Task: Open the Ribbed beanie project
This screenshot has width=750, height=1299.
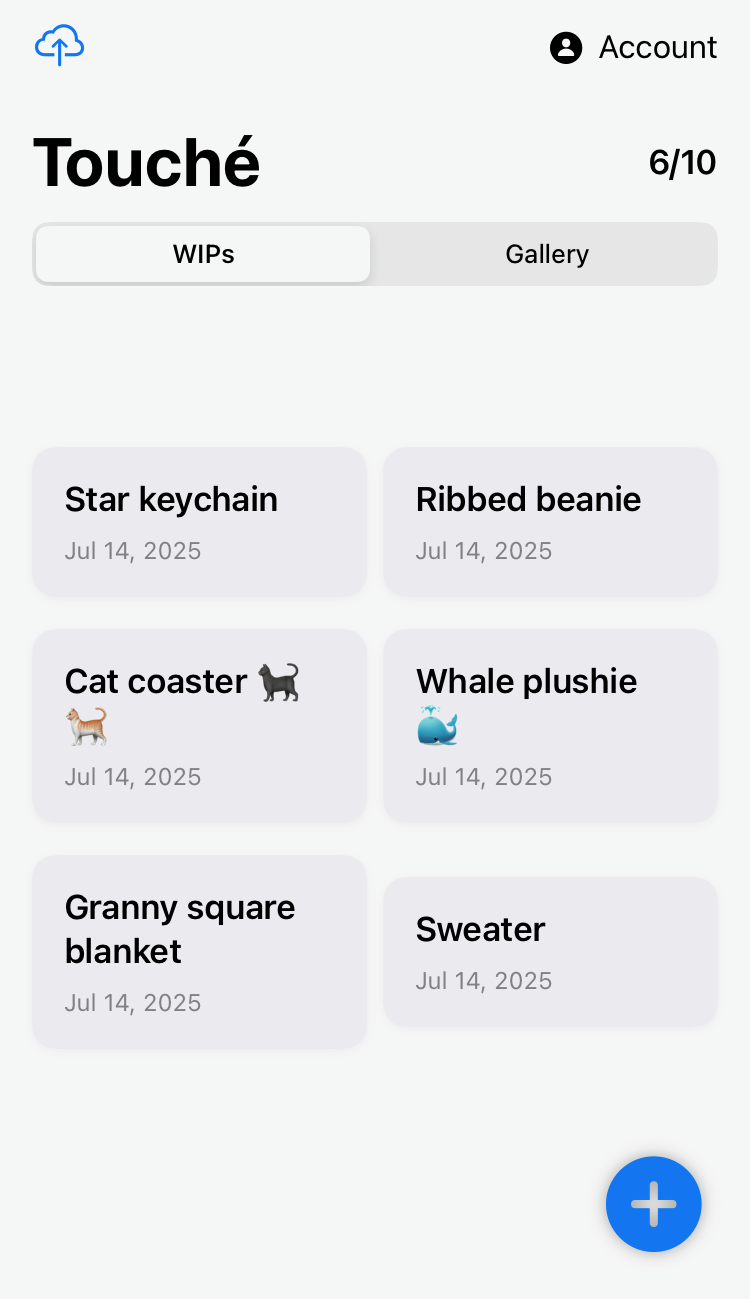Action: (550, 521)
